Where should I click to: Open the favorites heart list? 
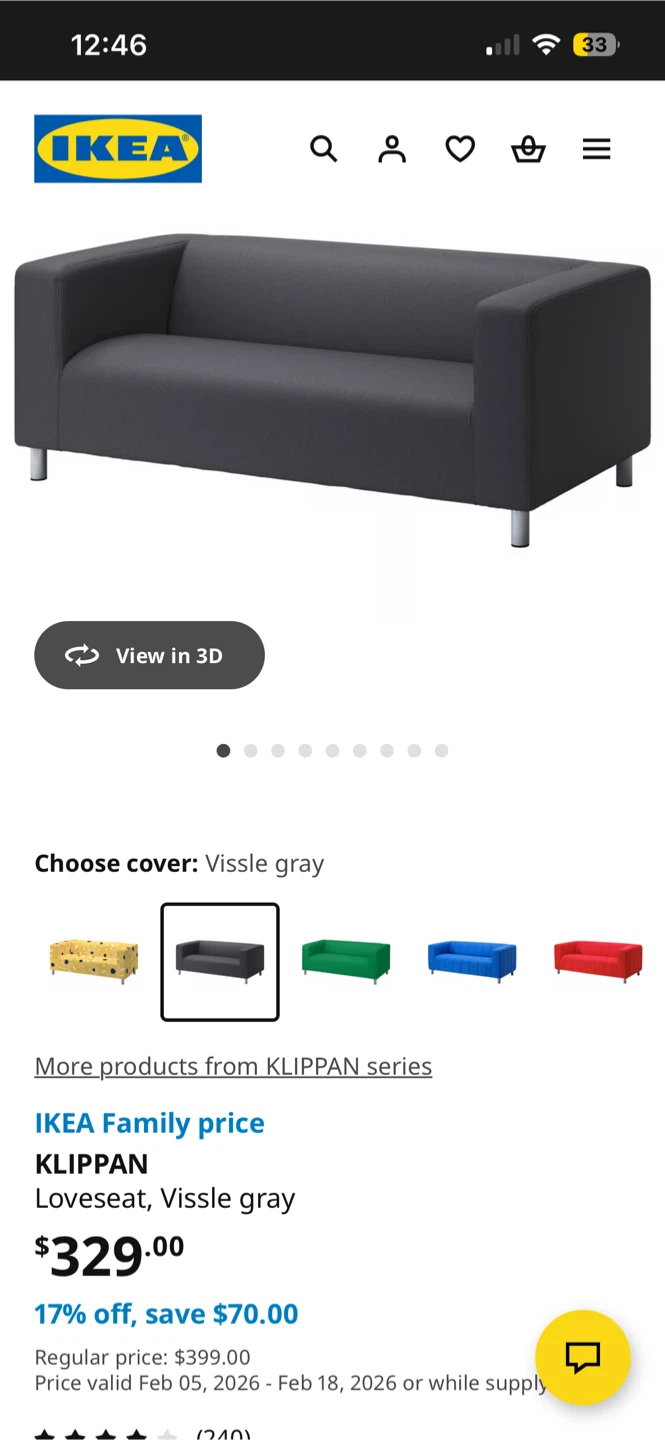click(x=460, y=149)
